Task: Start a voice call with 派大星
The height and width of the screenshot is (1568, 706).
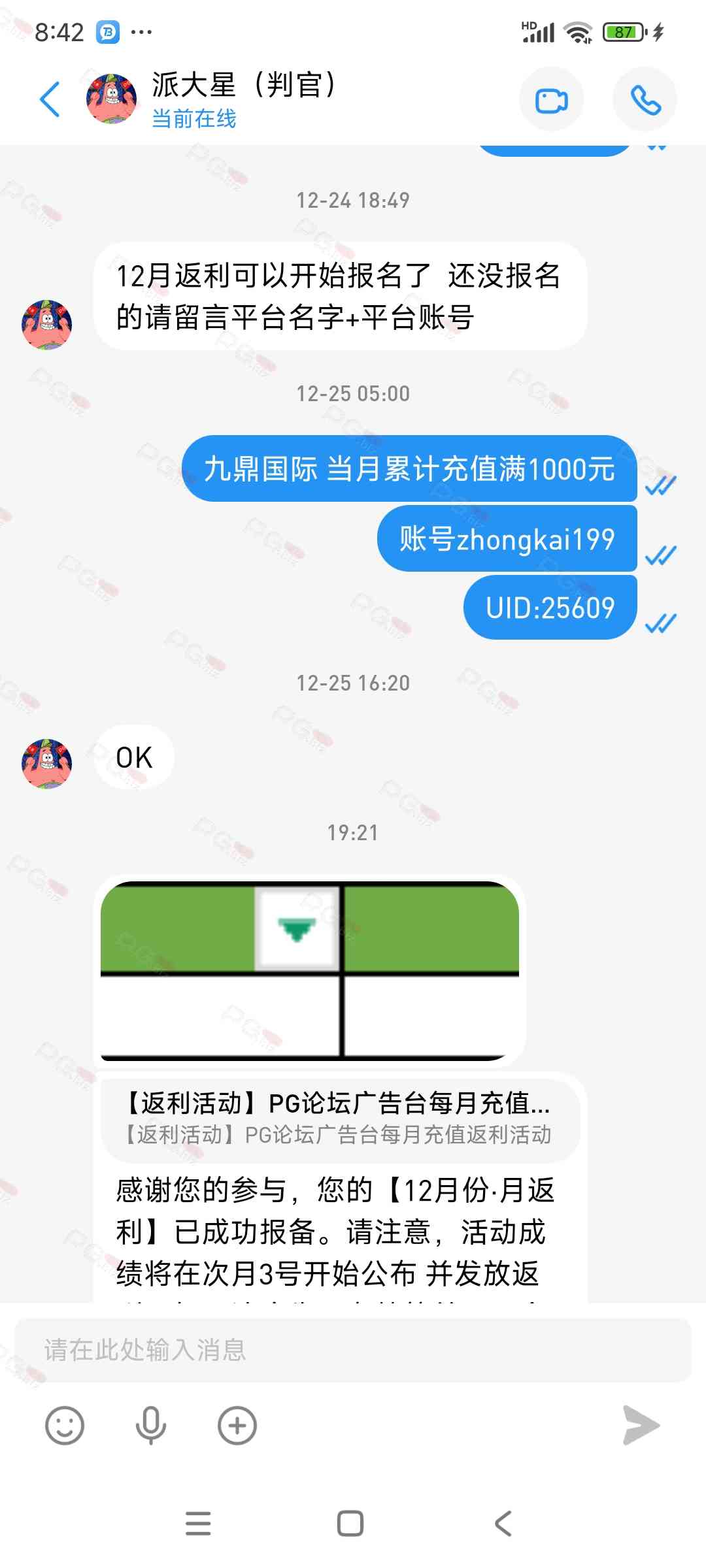Action: (x=645, y=100)
